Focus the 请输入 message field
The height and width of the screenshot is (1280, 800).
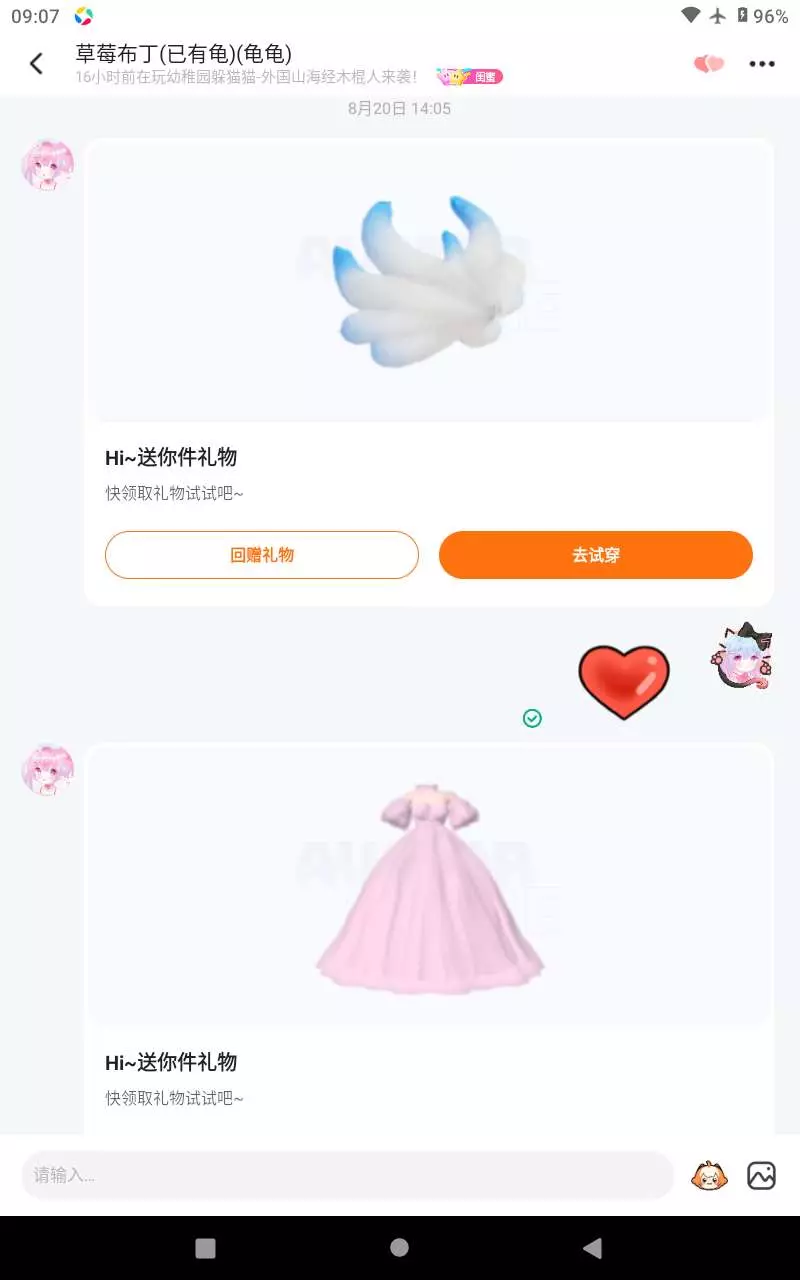coord(348,1175)
